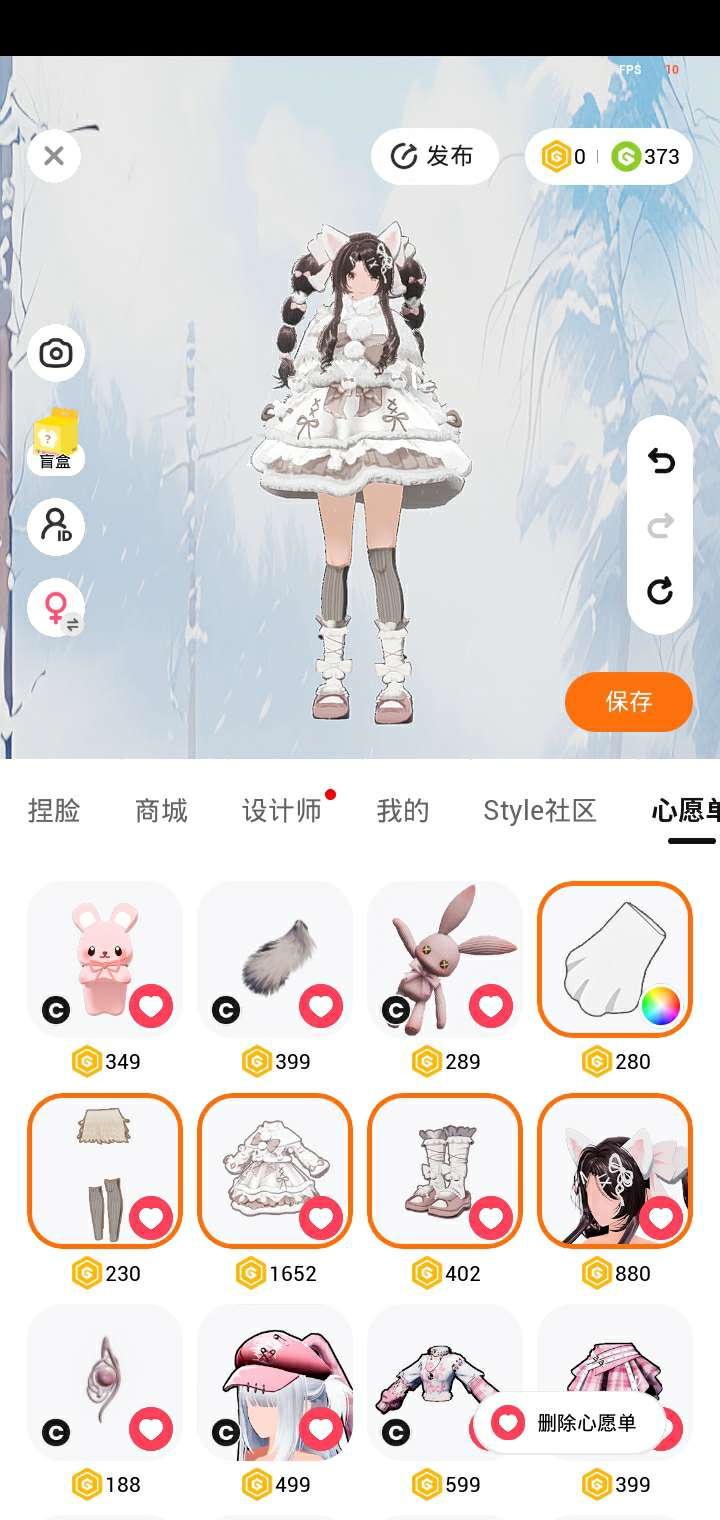Go to the 我的 tab

[403, 810]
